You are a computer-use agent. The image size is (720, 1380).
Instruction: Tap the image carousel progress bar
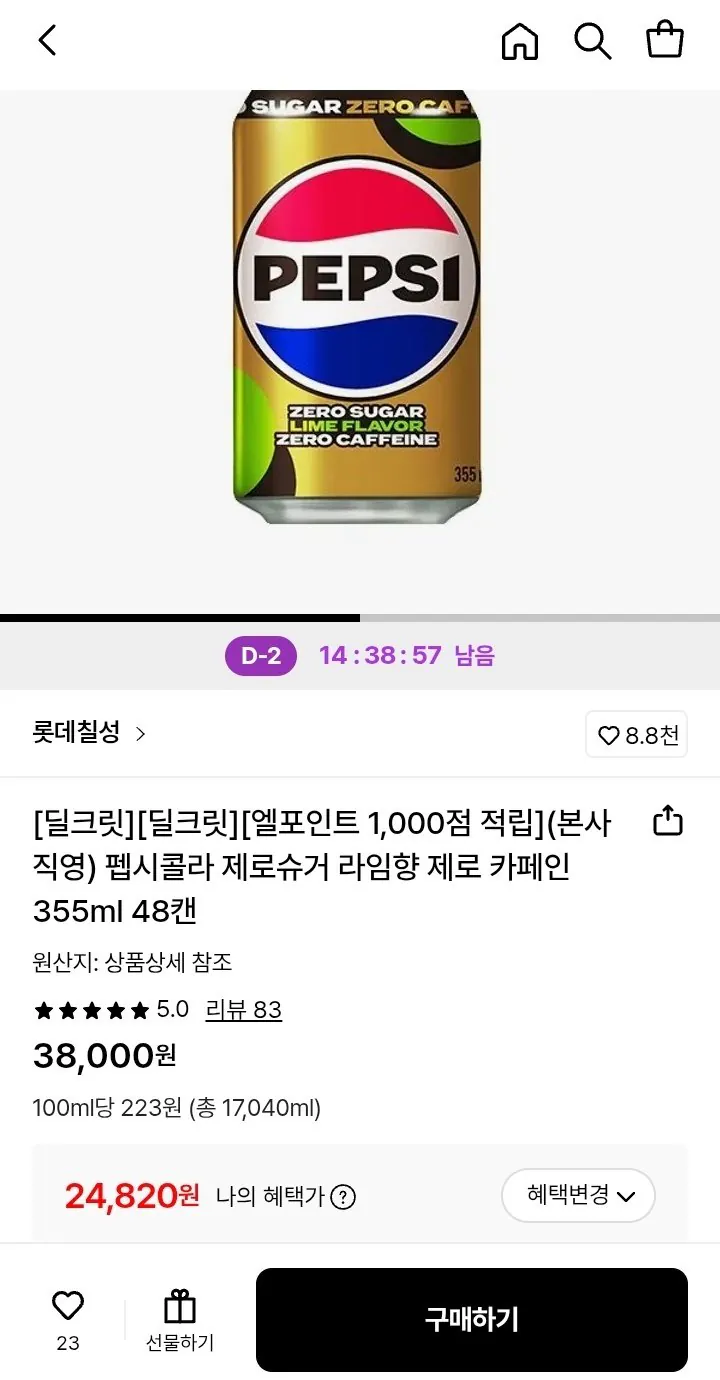coord(360,617)
